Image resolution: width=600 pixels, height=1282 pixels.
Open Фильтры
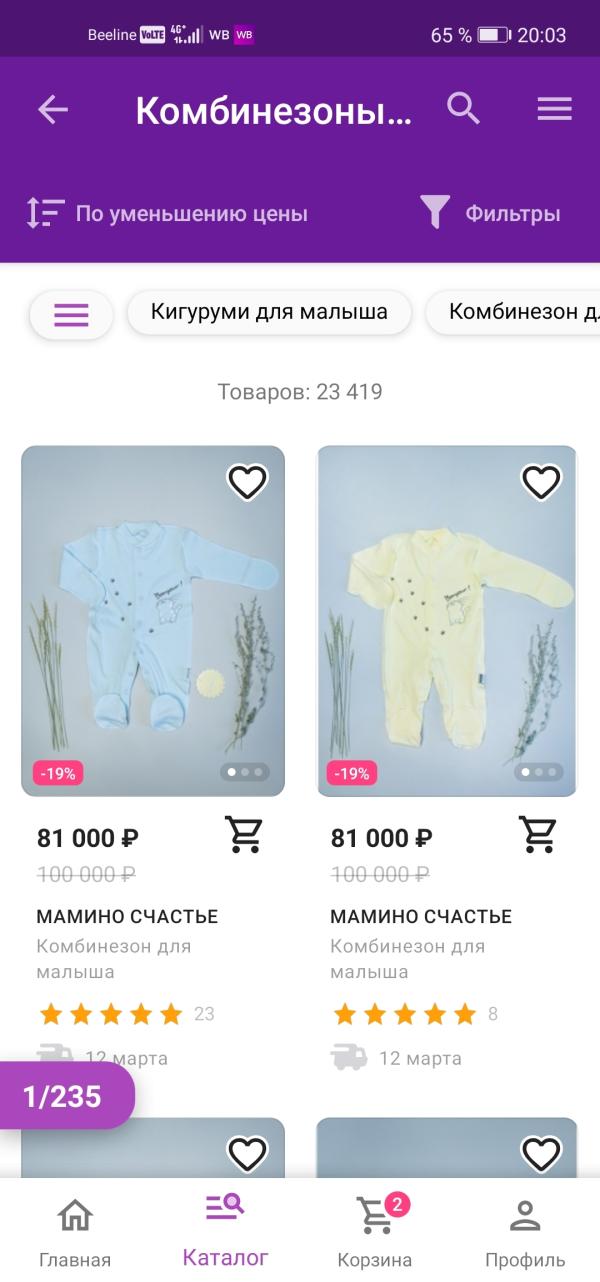pos(490,214)
